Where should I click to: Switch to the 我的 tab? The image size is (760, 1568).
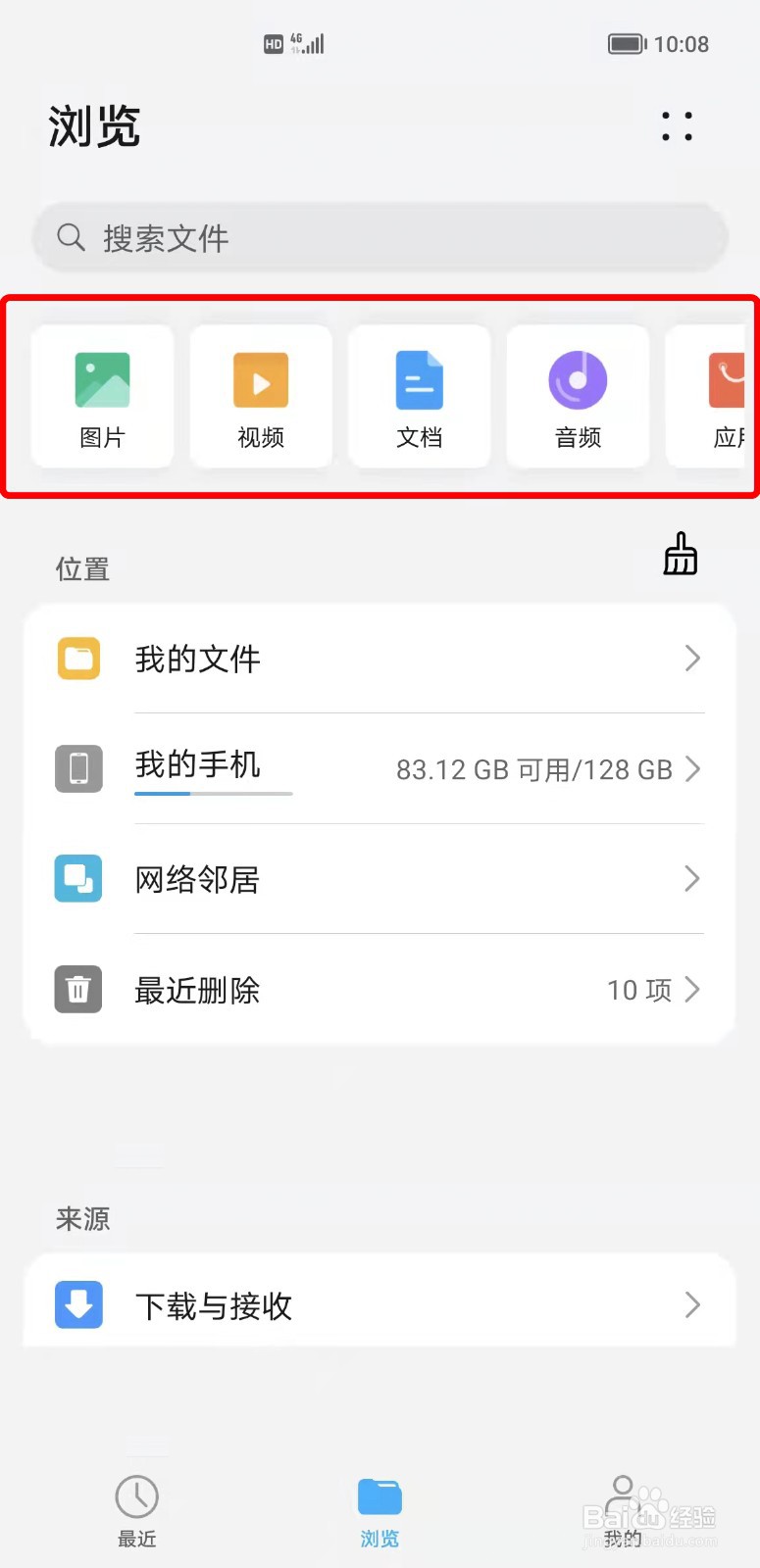pos(623,1509)
